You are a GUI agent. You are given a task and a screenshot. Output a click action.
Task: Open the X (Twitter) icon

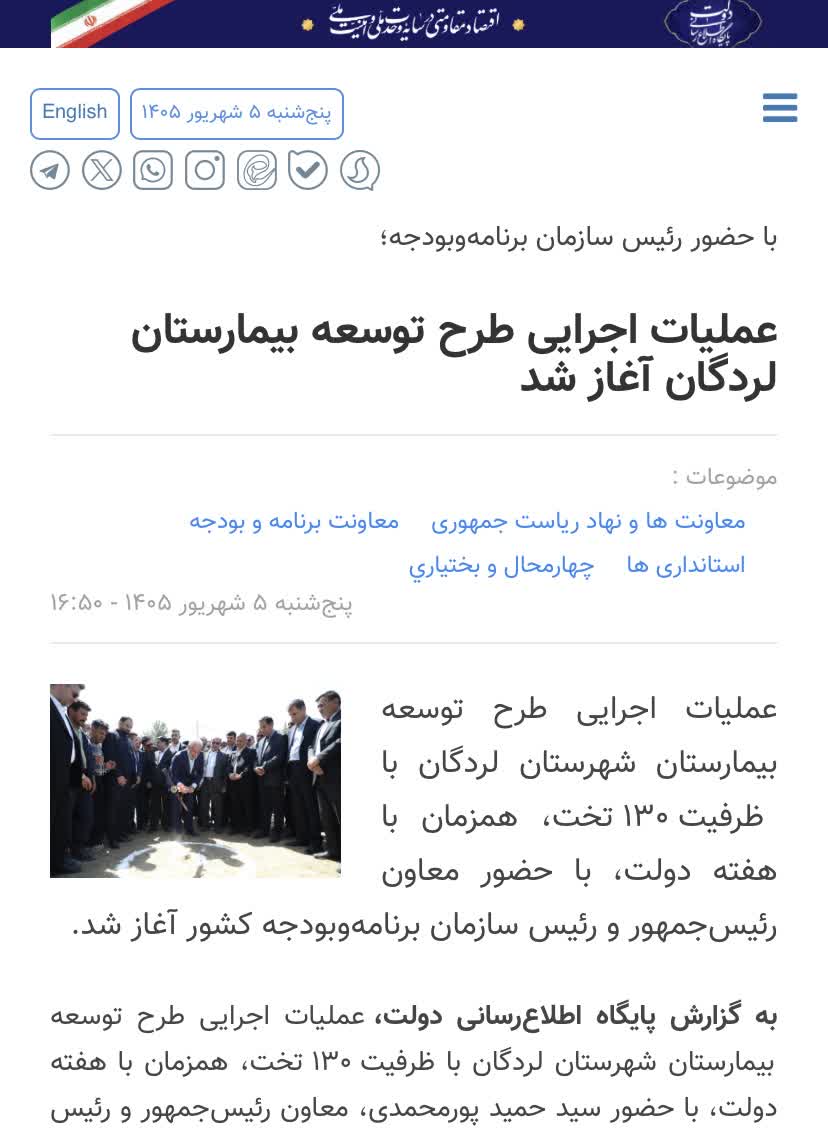[102, 171]
